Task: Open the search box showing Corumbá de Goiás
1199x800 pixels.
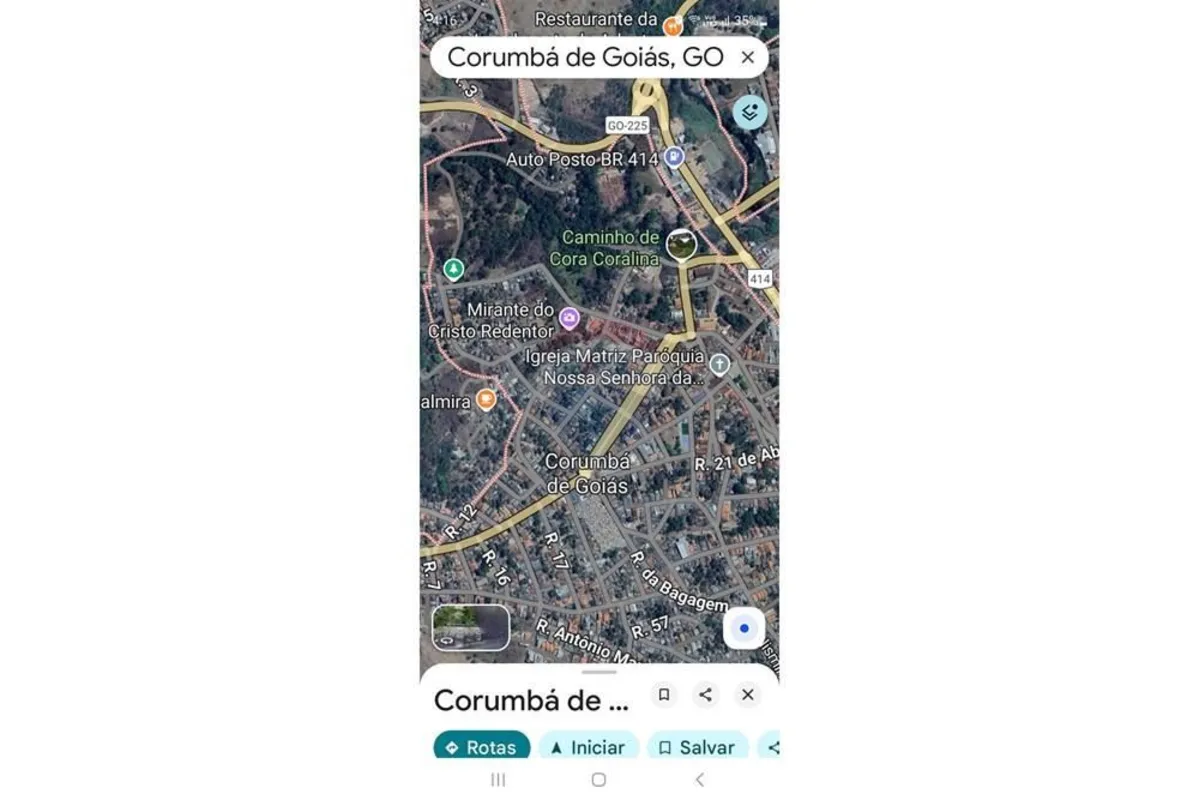Action: click(585, 58)
